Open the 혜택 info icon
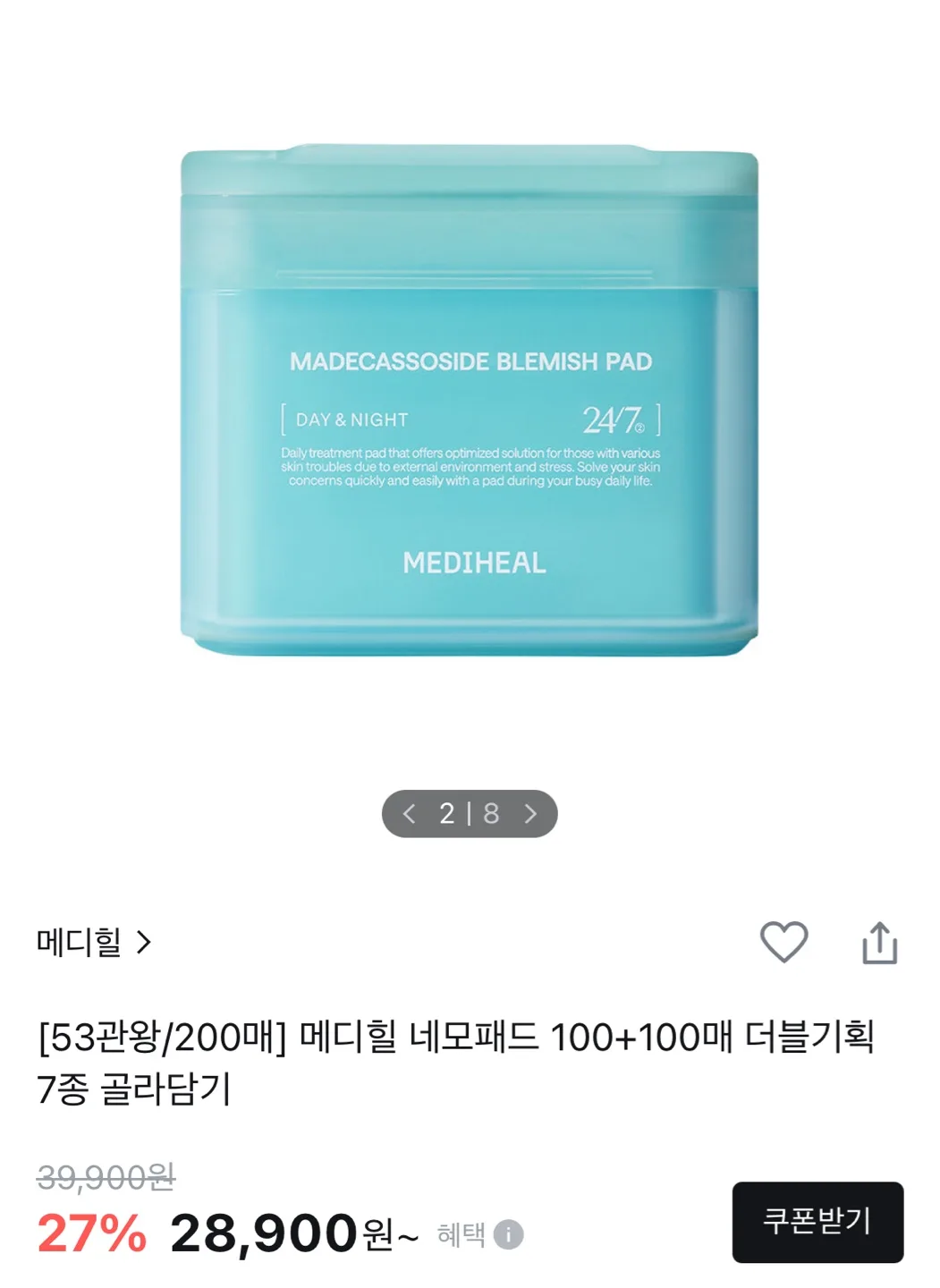Image resolution: width=940 pixels, height=1288 pixels. point(508,1235)
